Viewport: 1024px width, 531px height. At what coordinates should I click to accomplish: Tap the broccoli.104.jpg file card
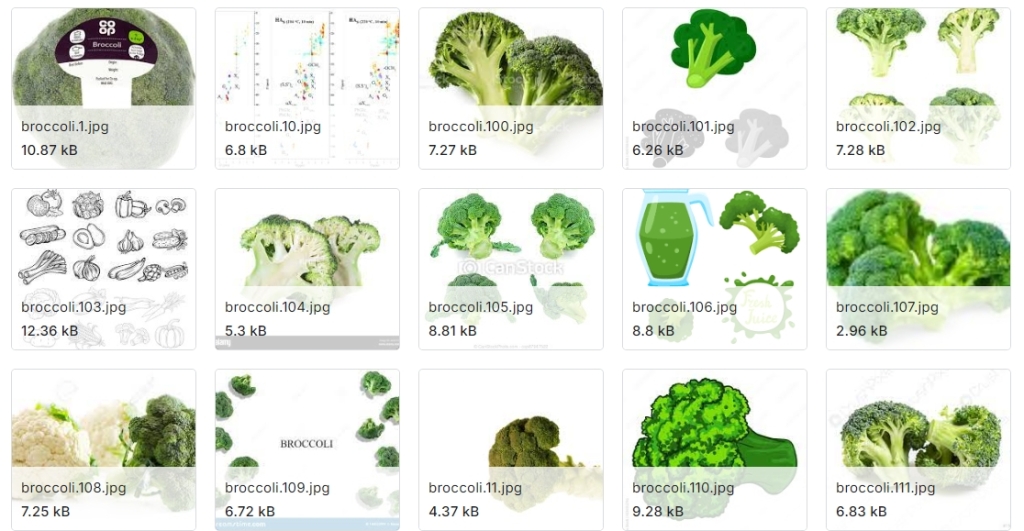point(307,268)
